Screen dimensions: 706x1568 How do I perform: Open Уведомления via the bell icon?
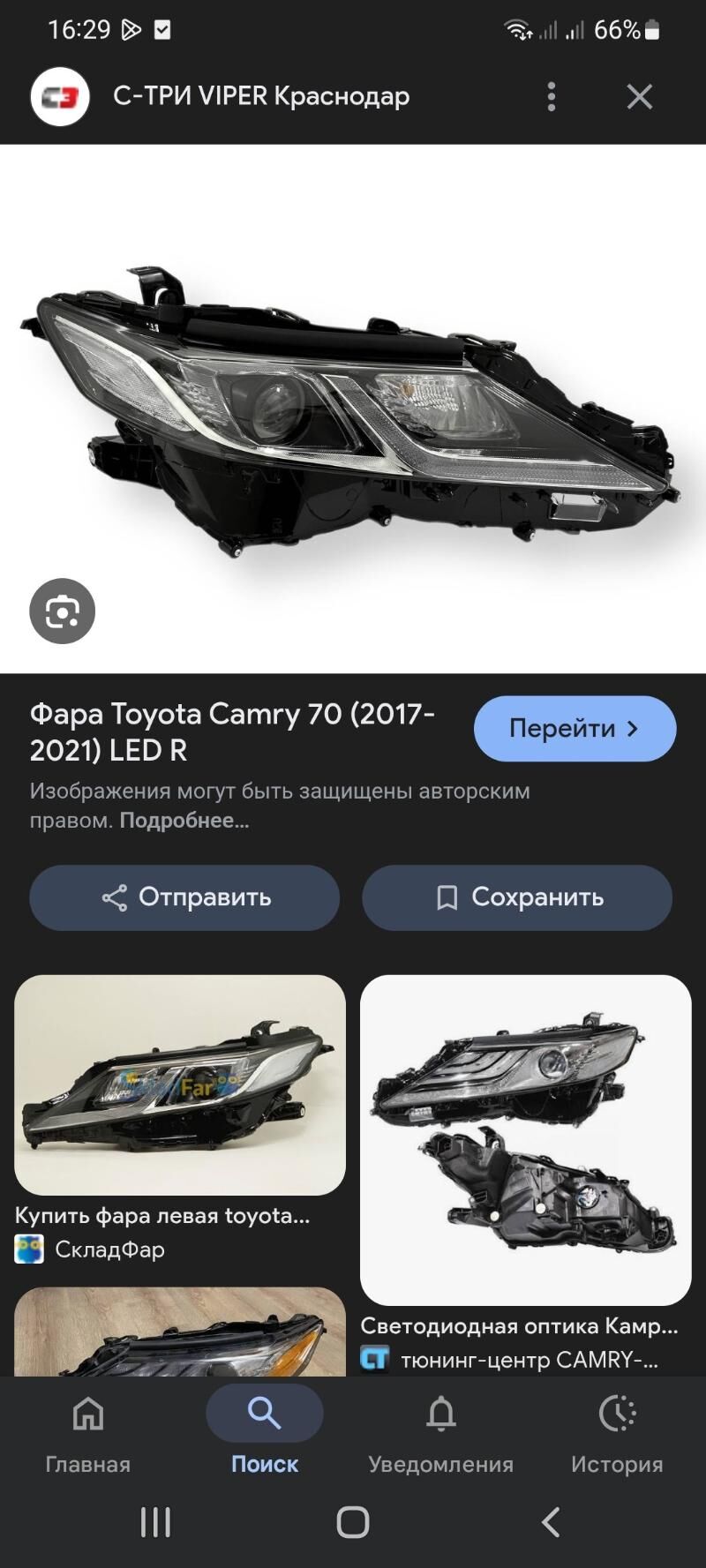coord(440,1412)
